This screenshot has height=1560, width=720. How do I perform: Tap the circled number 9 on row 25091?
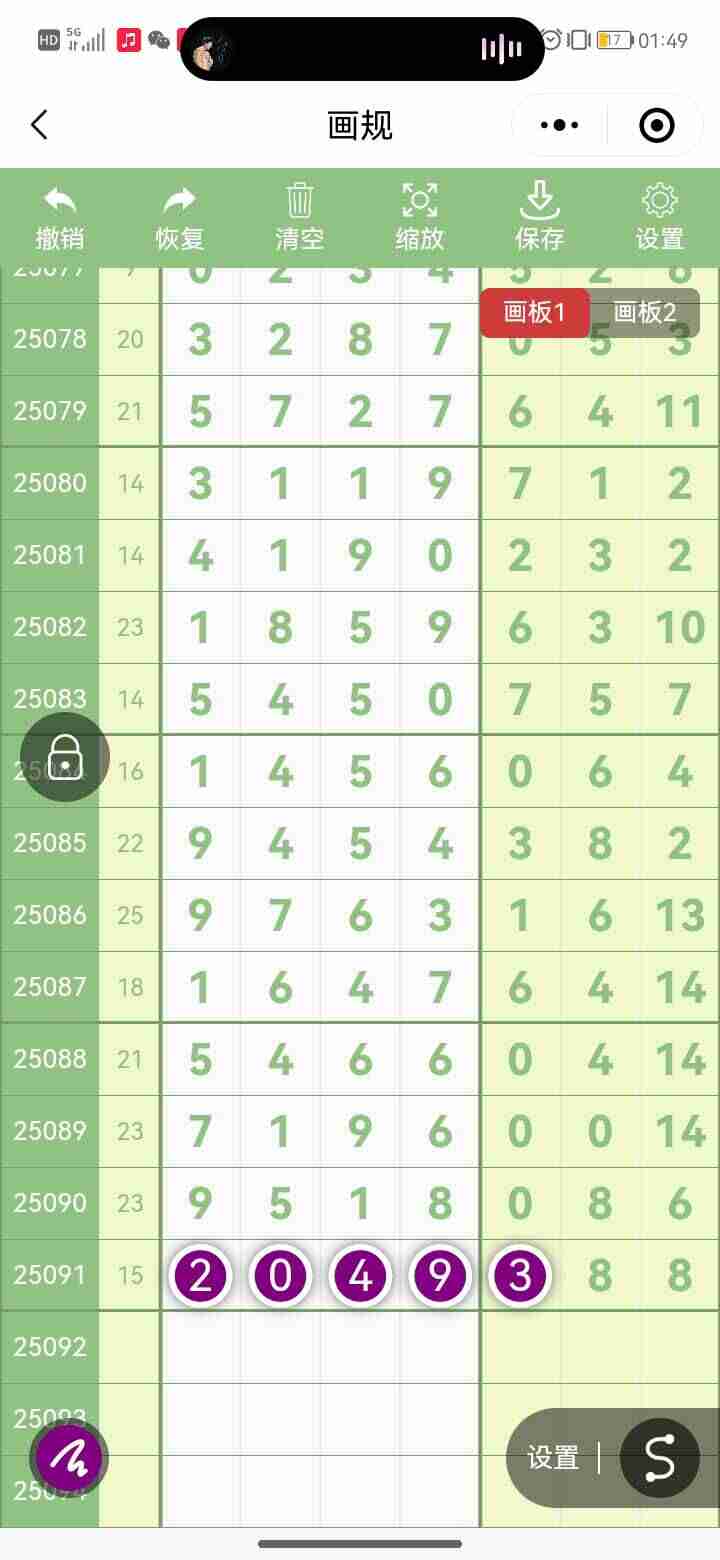point(440,1275)
